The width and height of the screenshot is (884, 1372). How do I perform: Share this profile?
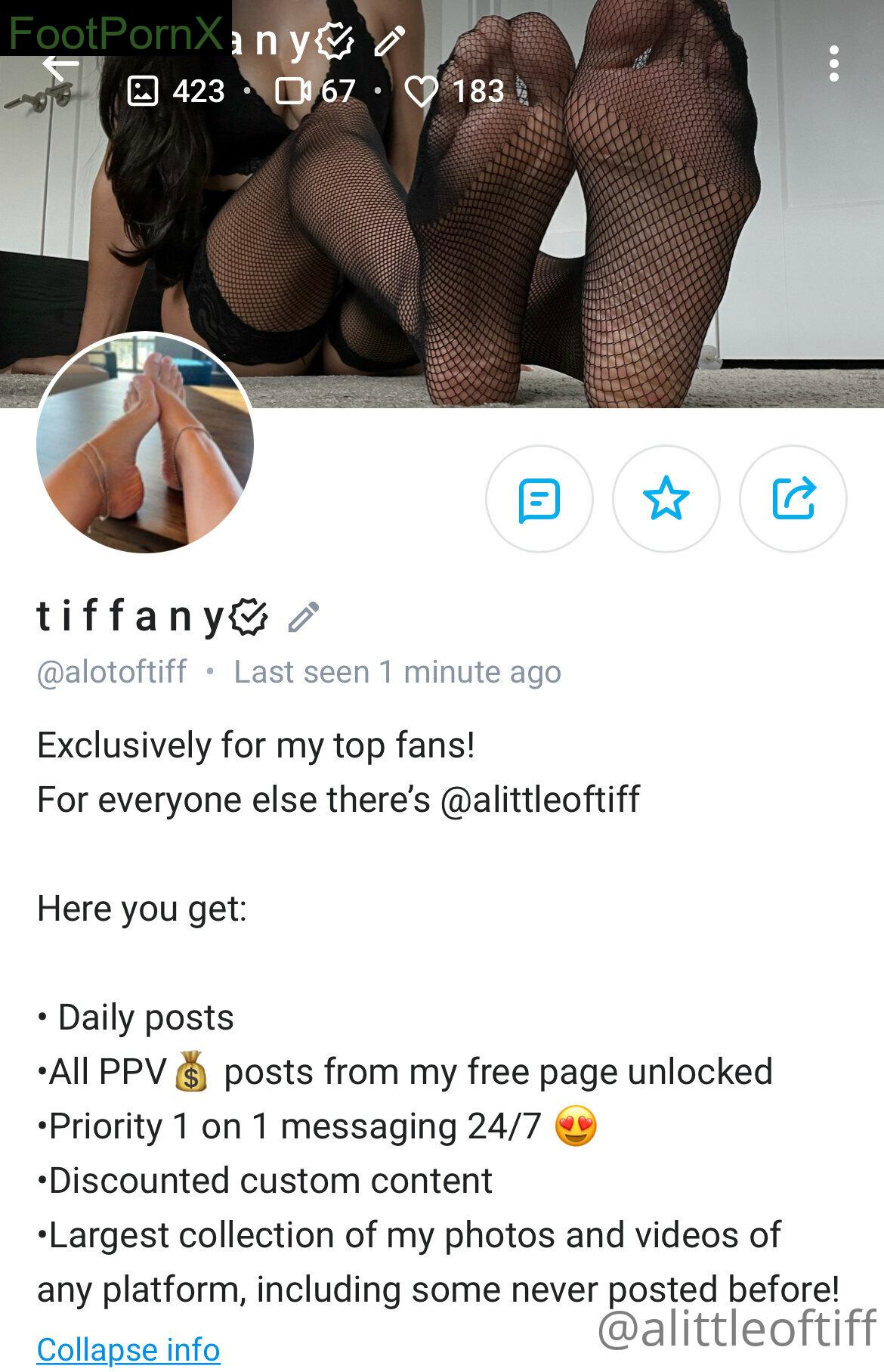coord(793,499)
